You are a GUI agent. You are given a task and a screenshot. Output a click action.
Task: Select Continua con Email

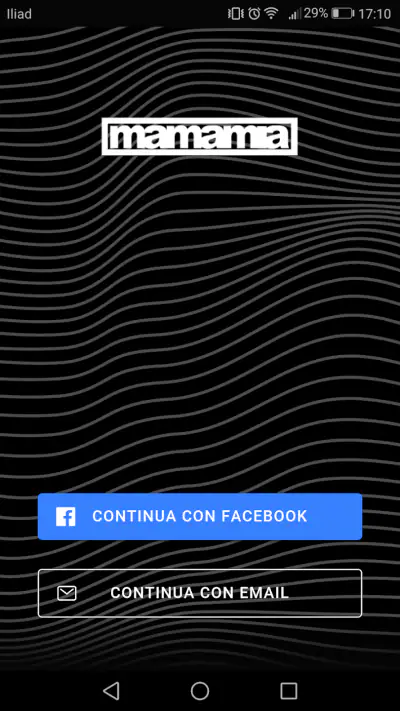pos(200,593)
